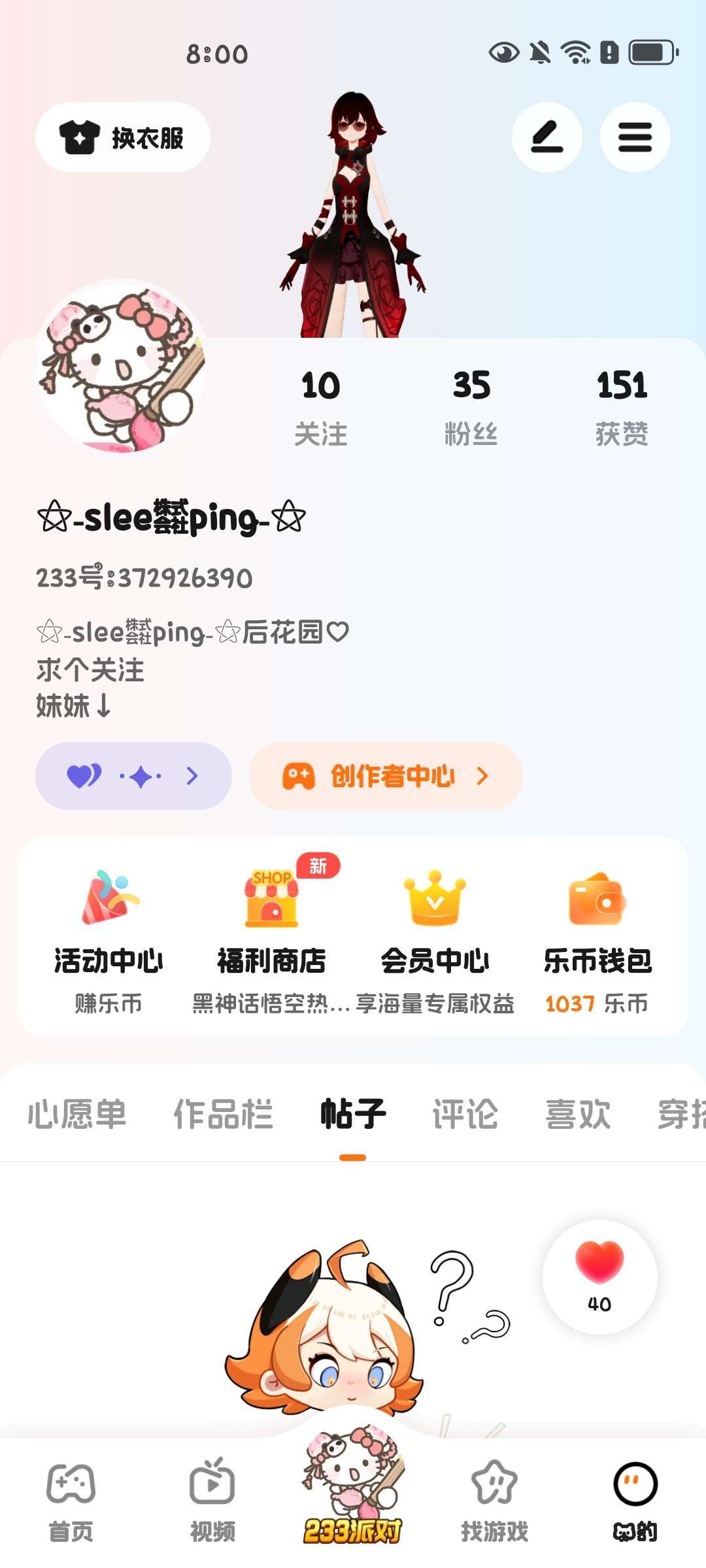Open the edit profile pencil icon
Image resolution: width=706 pixels, height=1568 pixels.
tap(546, 137)
